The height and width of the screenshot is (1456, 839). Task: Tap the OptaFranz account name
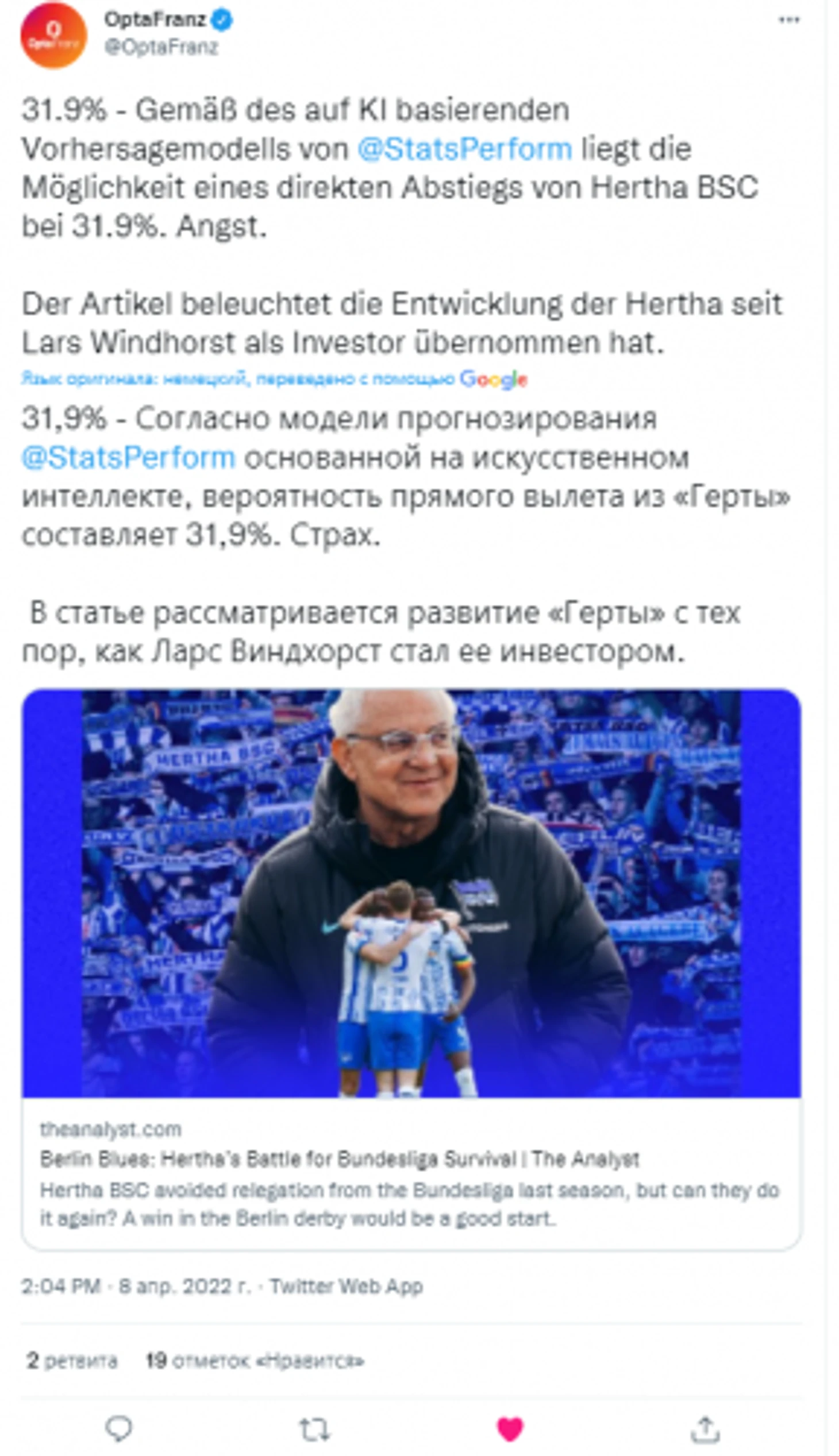(x=155, y=20)
